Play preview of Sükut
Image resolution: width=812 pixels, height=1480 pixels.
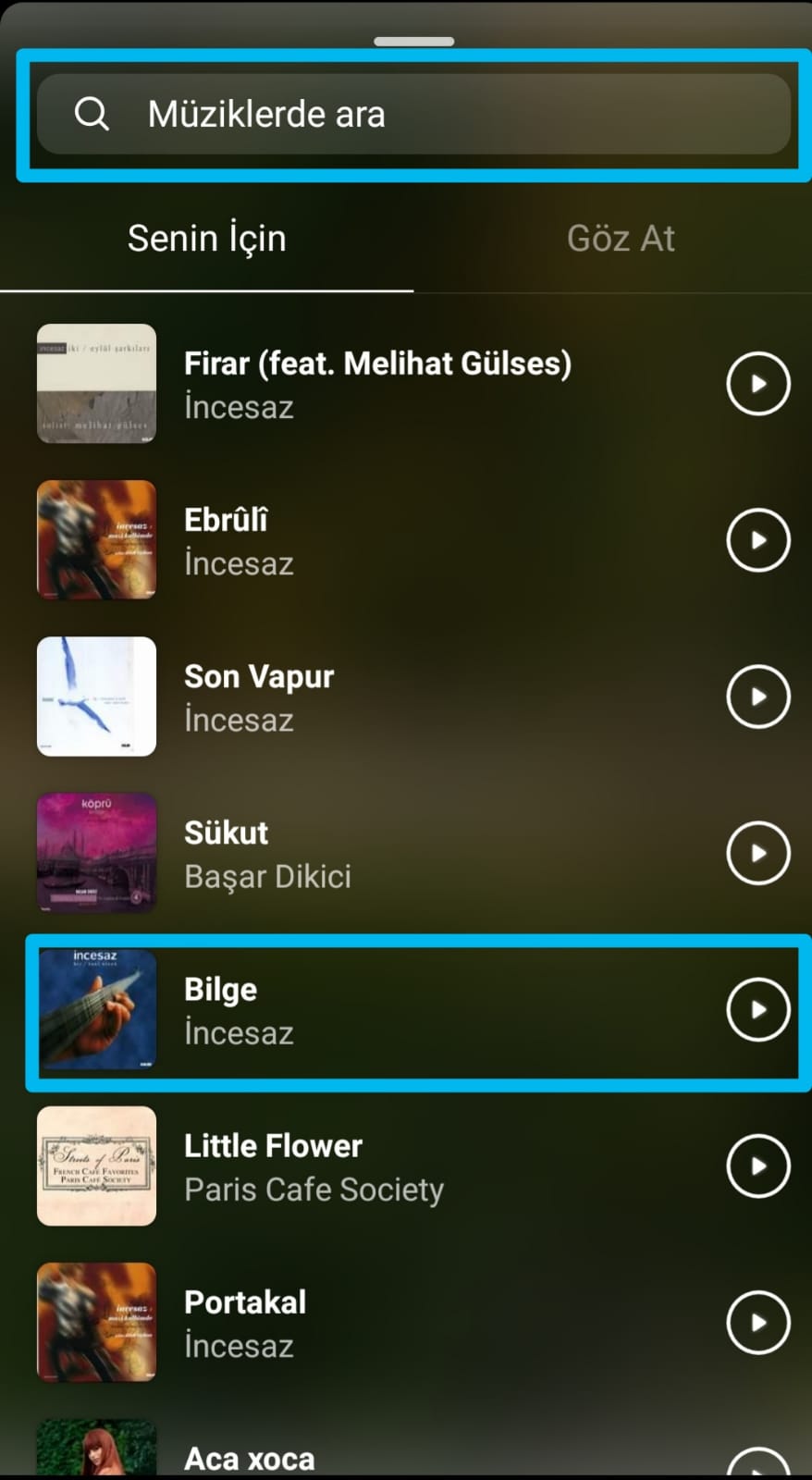click(757, 852)
